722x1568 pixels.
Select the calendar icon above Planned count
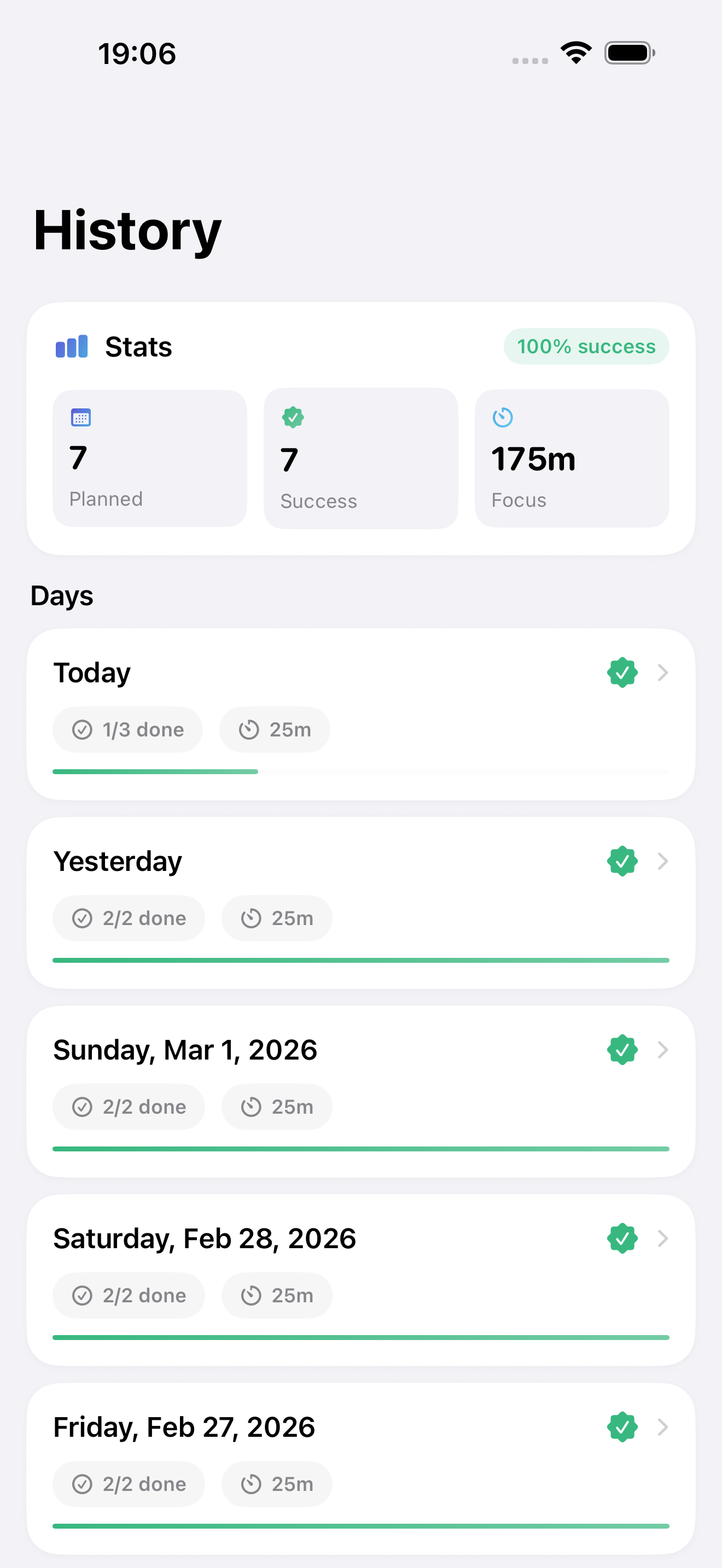(80, 417)
